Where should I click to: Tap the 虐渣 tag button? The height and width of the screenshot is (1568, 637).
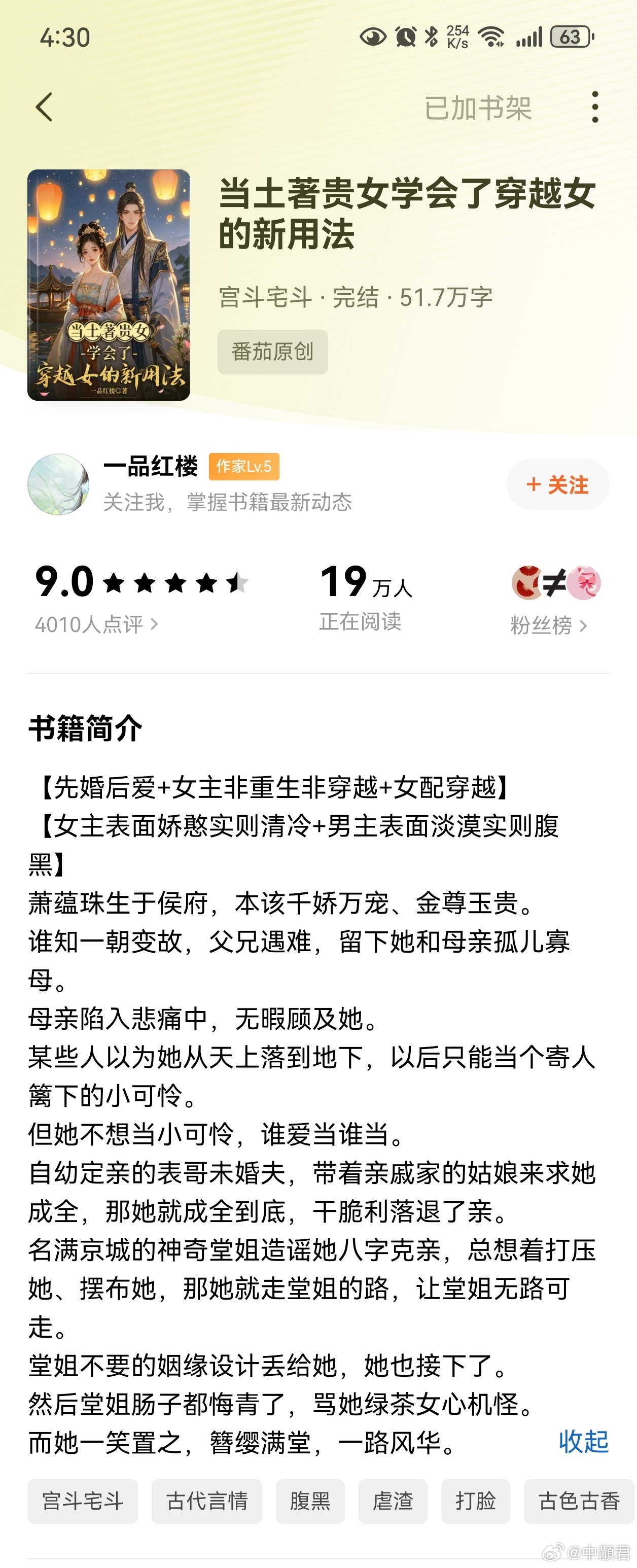tap(394, 1501)
